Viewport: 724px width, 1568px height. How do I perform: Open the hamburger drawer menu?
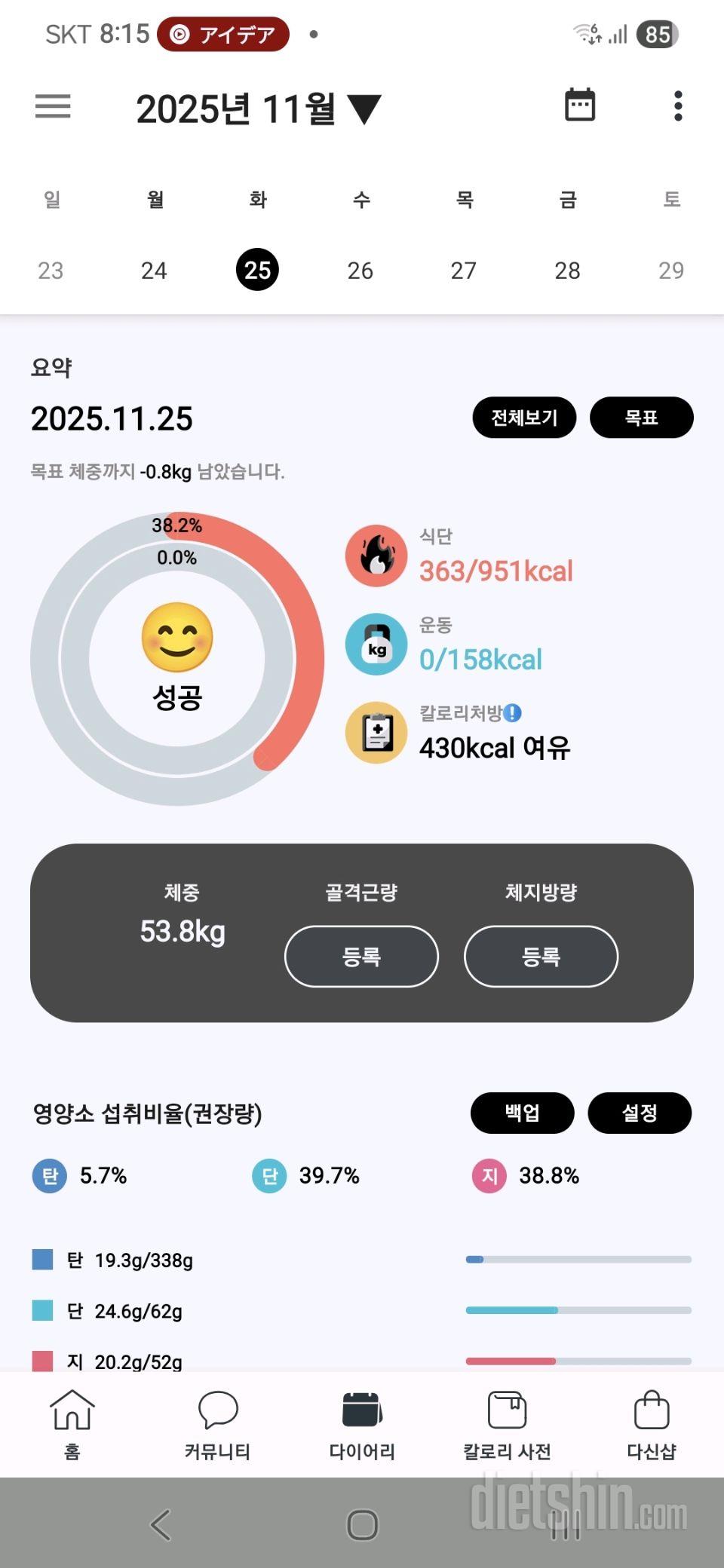[53, 106]
